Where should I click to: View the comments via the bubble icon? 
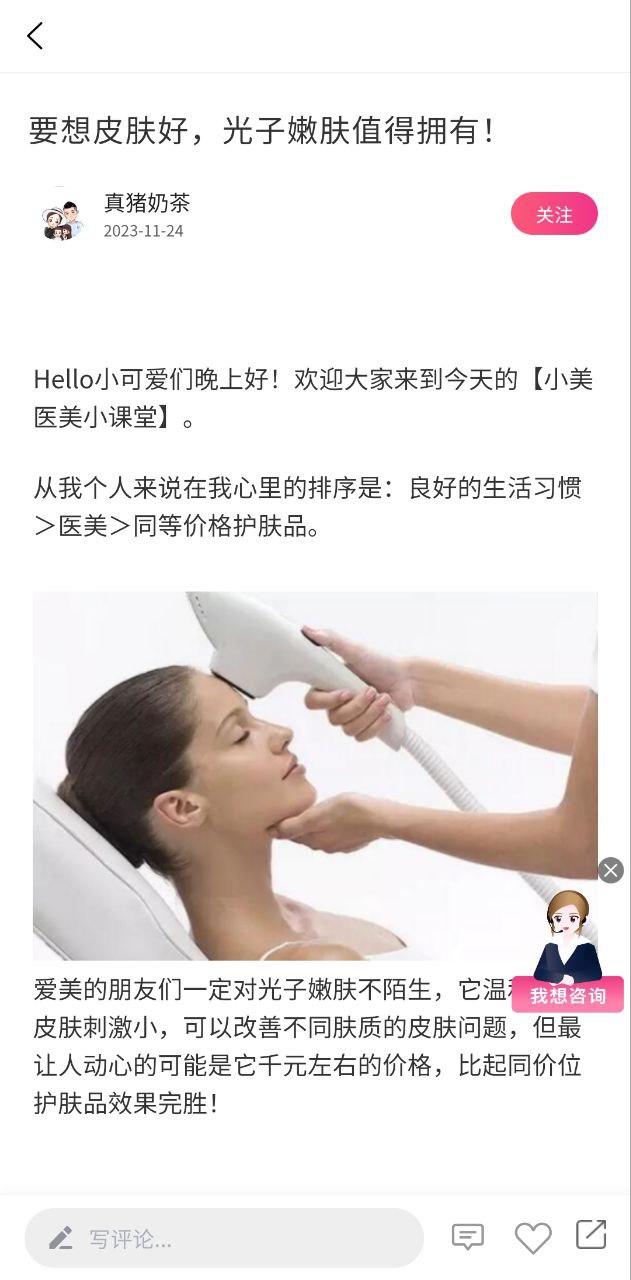pyautogui.click(x=467, y=1238)
